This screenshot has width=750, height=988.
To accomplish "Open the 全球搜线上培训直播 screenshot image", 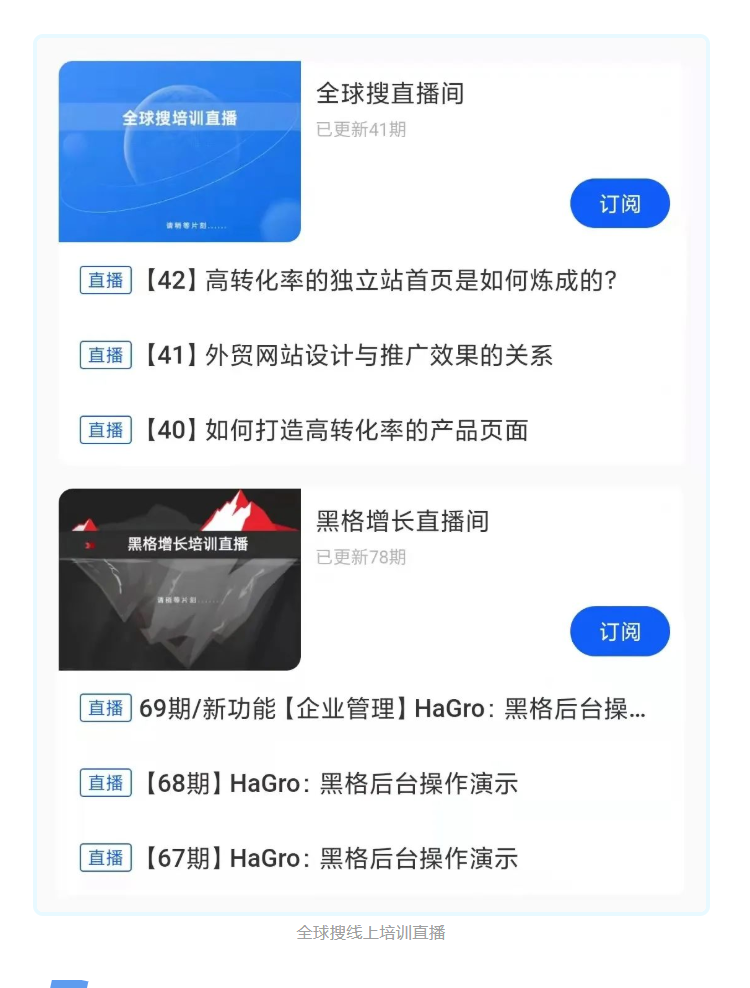I will [x=371, y=475].
